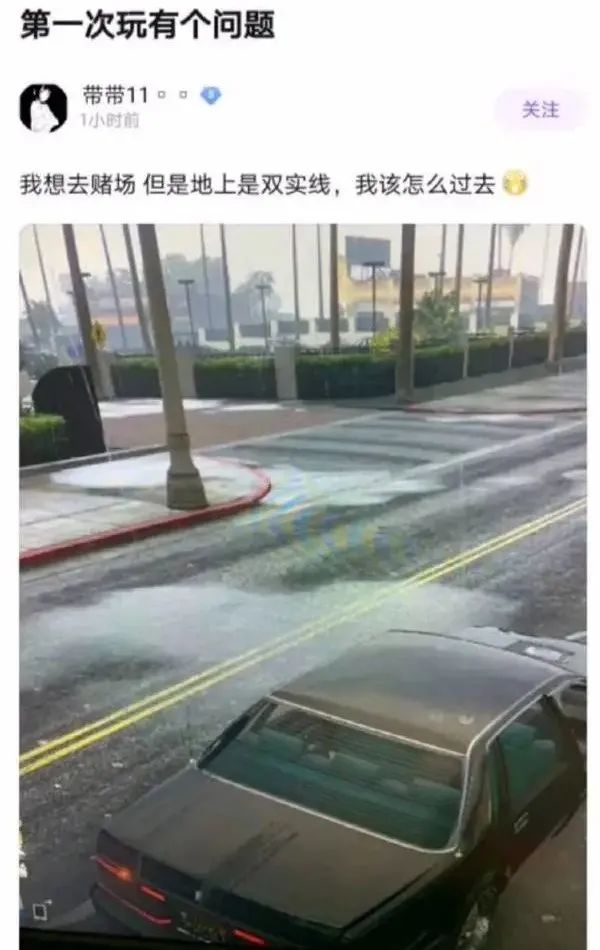Screen dimensions: 600x950
Task: Open the username 带带11
Action: pyautogui.click(x=115, y=96)
